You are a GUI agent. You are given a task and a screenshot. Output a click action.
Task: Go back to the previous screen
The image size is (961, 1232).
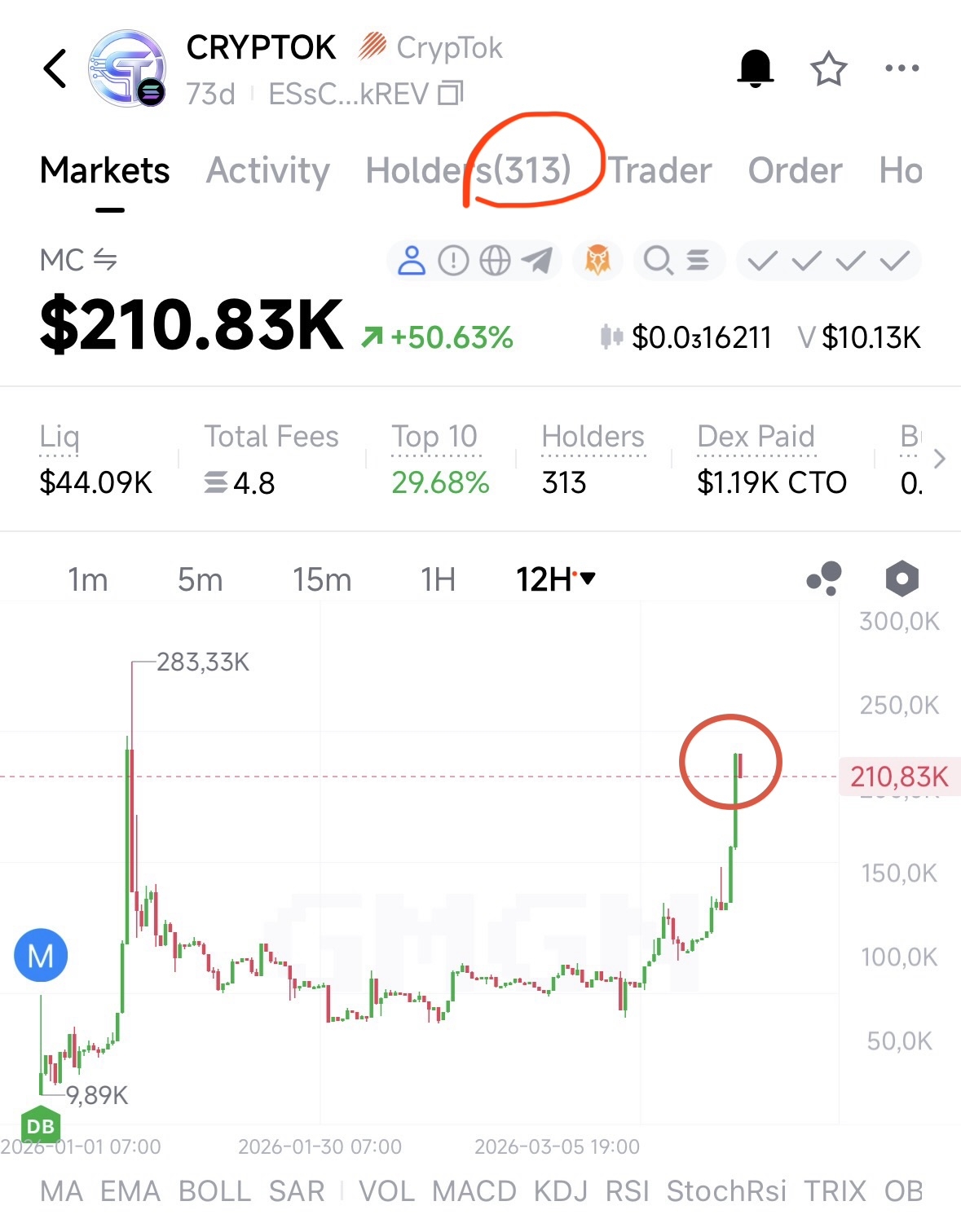(x=55, y=68)
